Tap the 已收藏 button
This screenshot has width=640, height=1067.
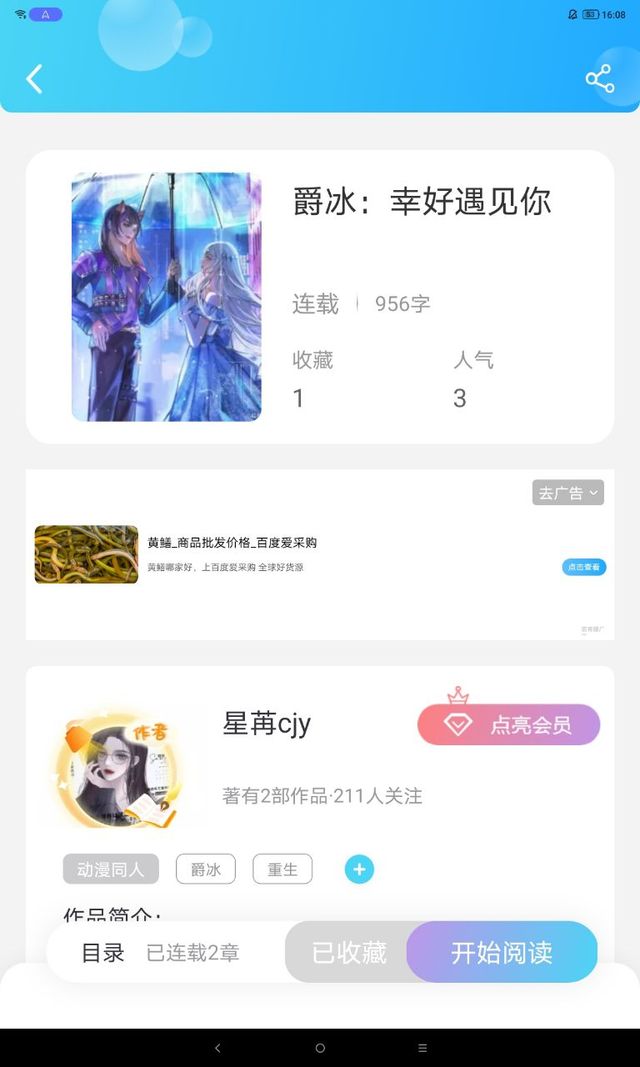(x=348, y=953)
